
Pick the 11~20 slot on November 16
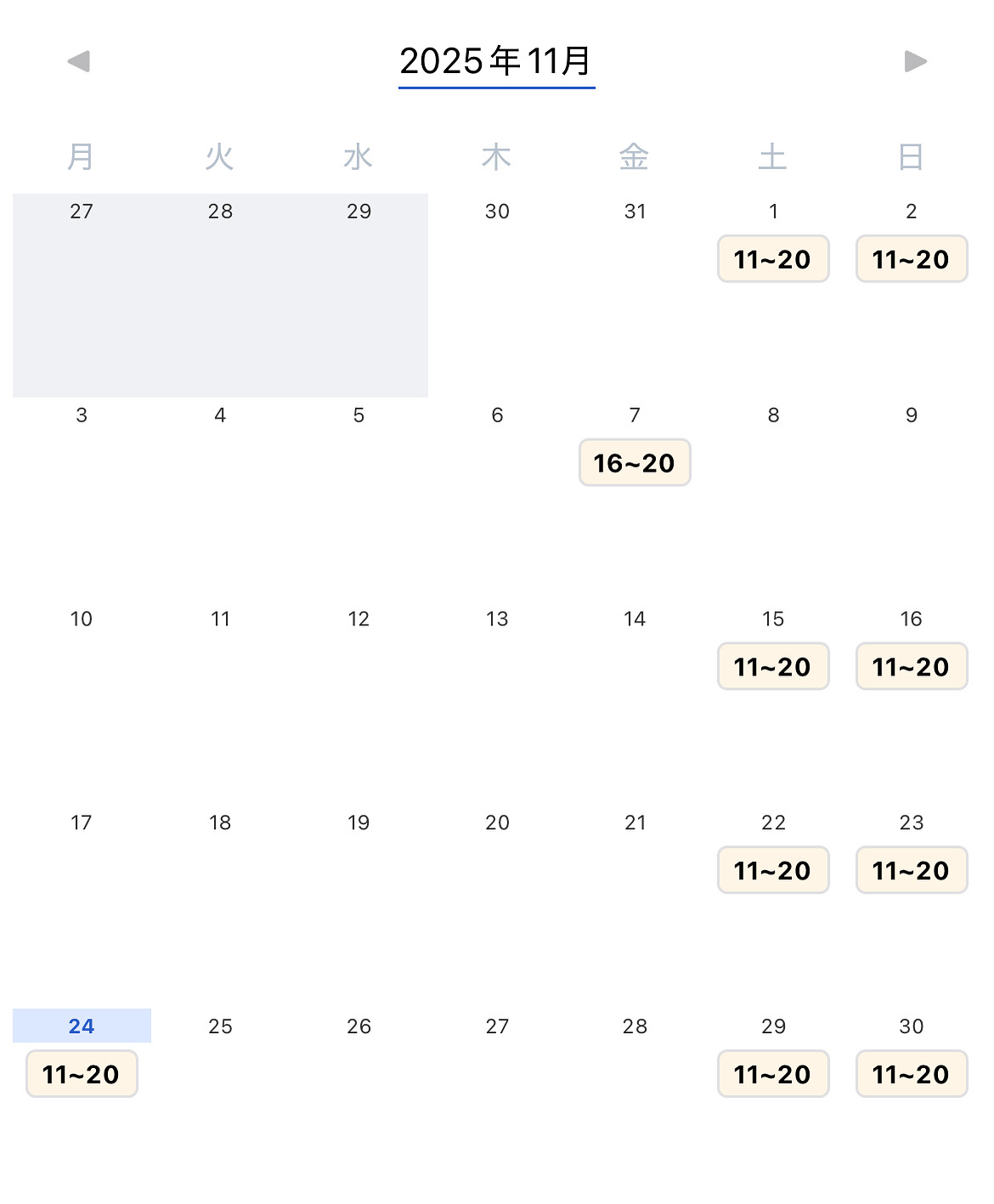(912, 667)
